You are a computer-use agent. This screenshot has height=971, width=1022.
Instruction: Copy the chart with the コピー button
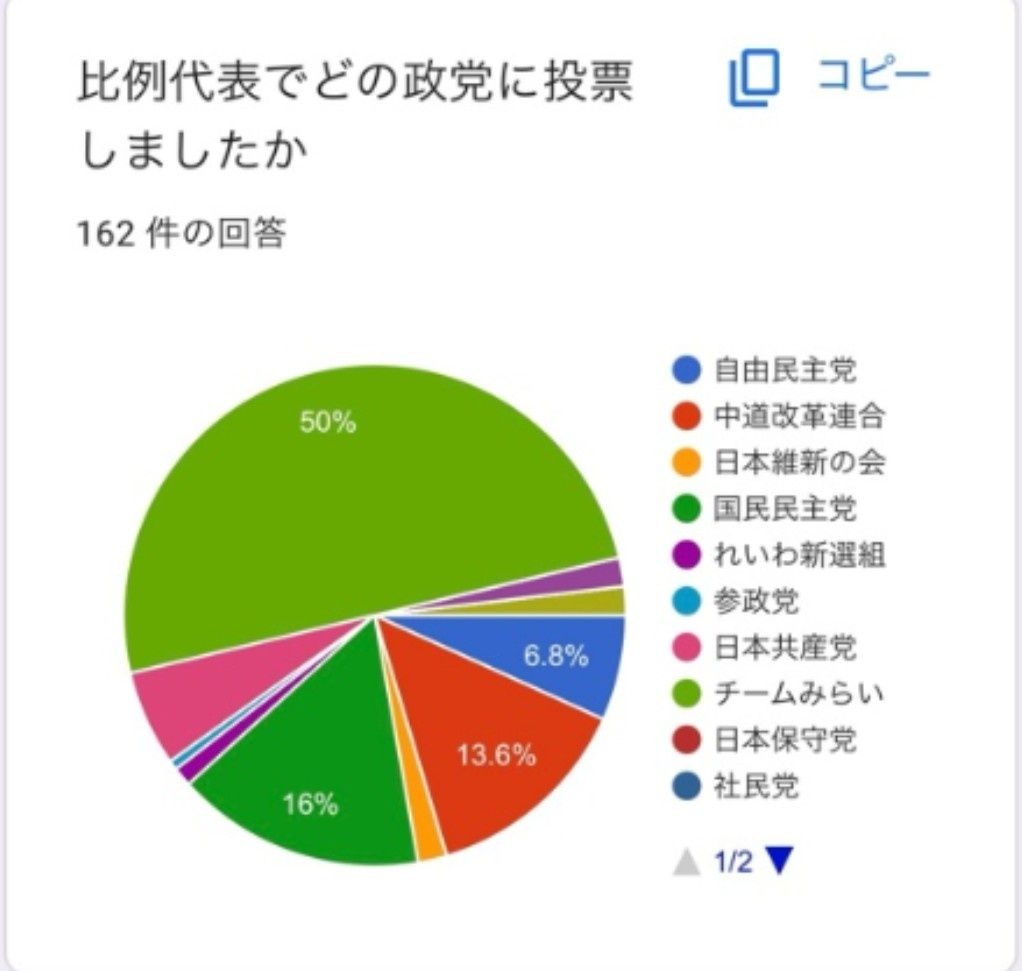point(830,78)
